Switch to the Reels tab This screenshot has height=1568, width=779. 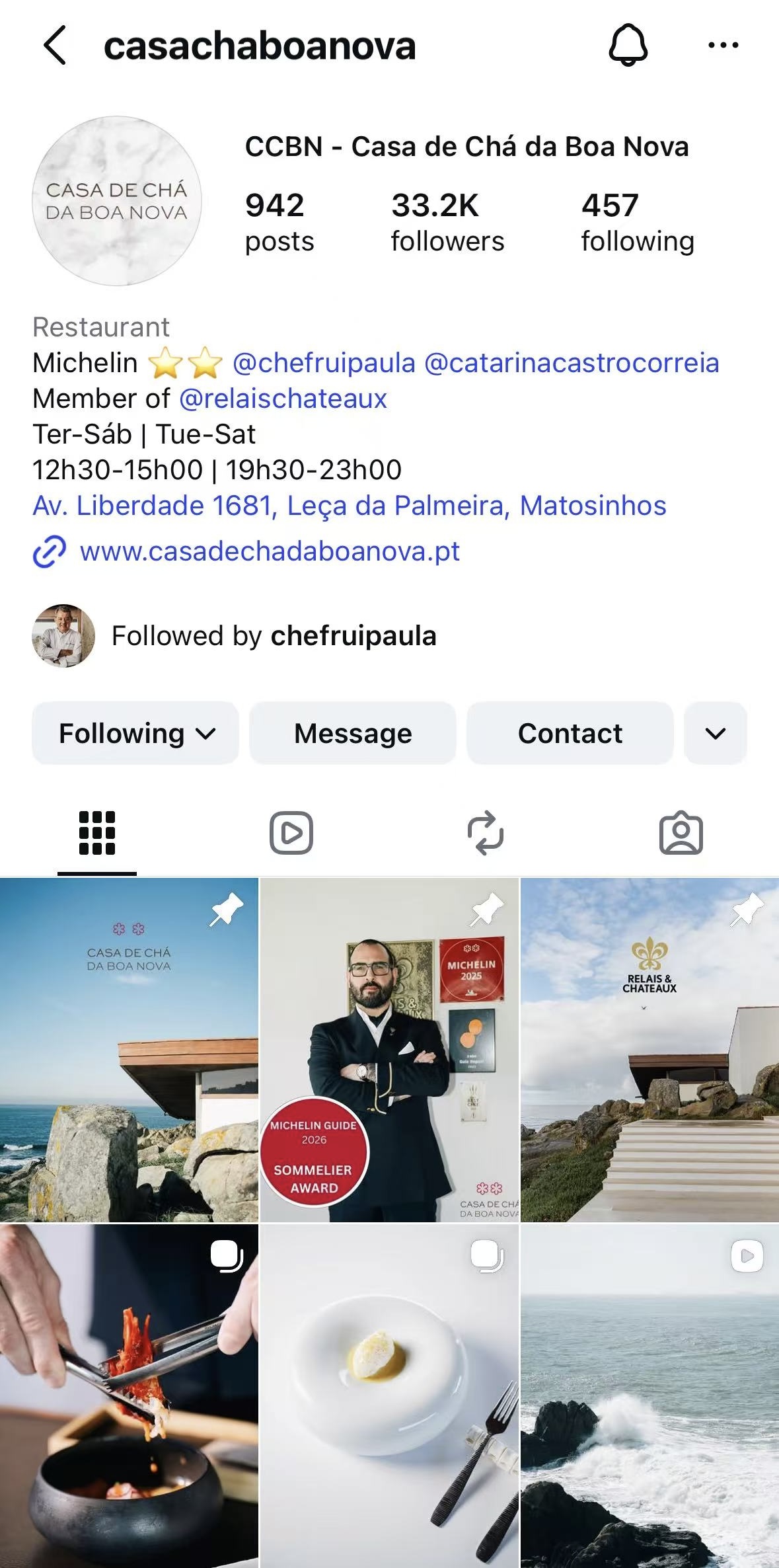pos(291,833)
